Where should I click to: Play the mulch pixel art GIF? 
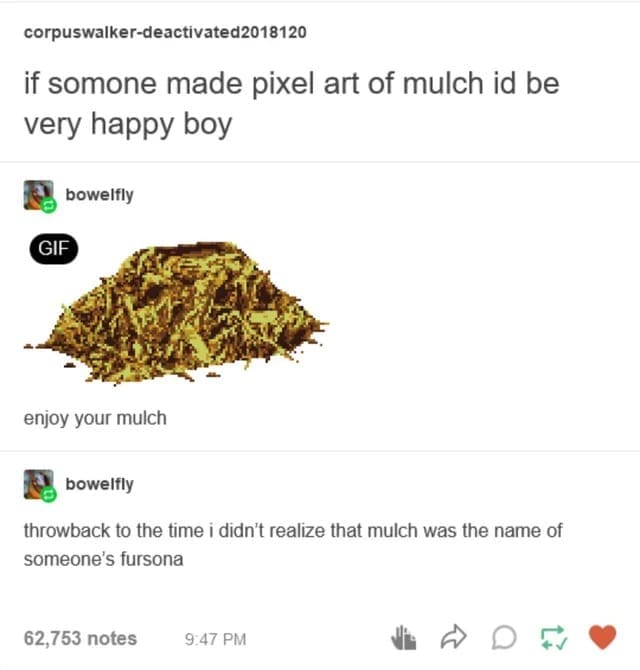coord(176,312)
